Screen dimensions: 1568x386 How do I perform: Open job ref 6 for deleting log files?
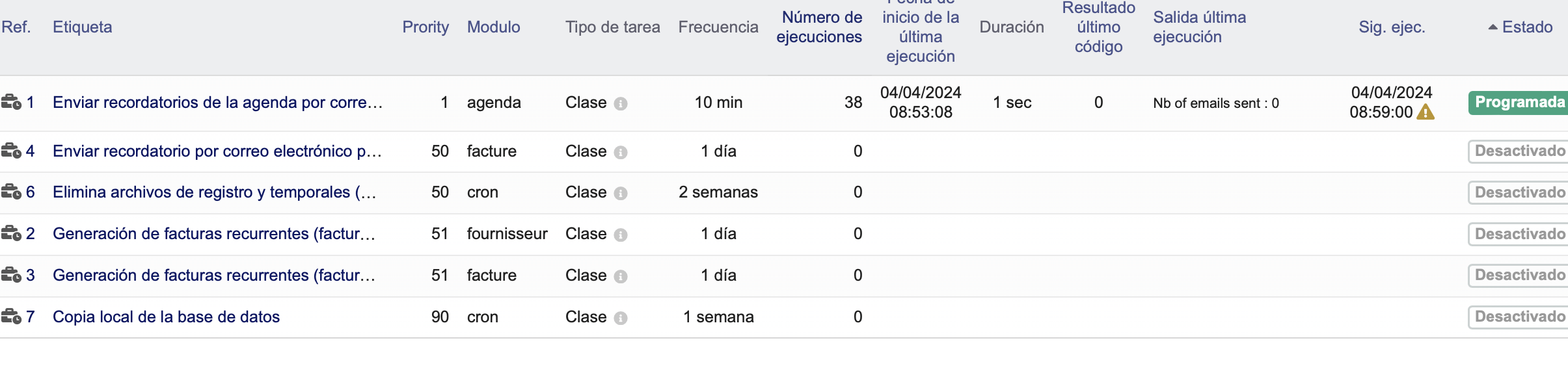(x=30, y=192)
